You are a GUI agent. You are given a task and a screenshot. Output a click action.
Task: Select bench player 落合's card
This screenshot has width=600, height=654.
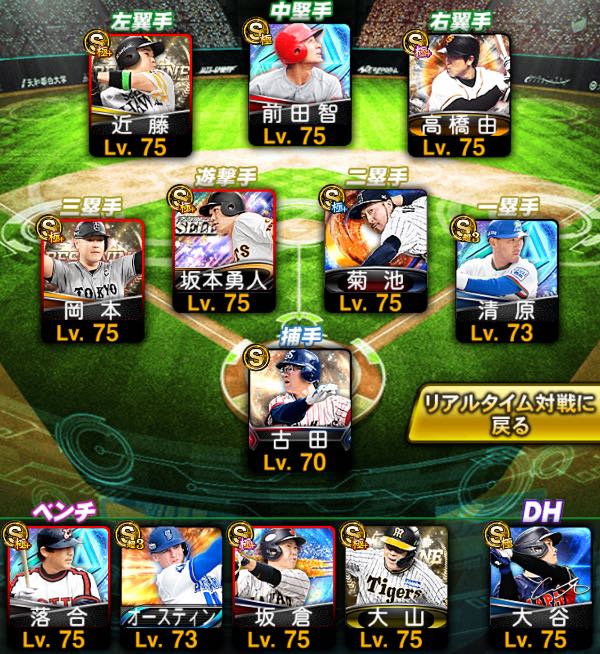pyautogui.click(x=59, y=589)
